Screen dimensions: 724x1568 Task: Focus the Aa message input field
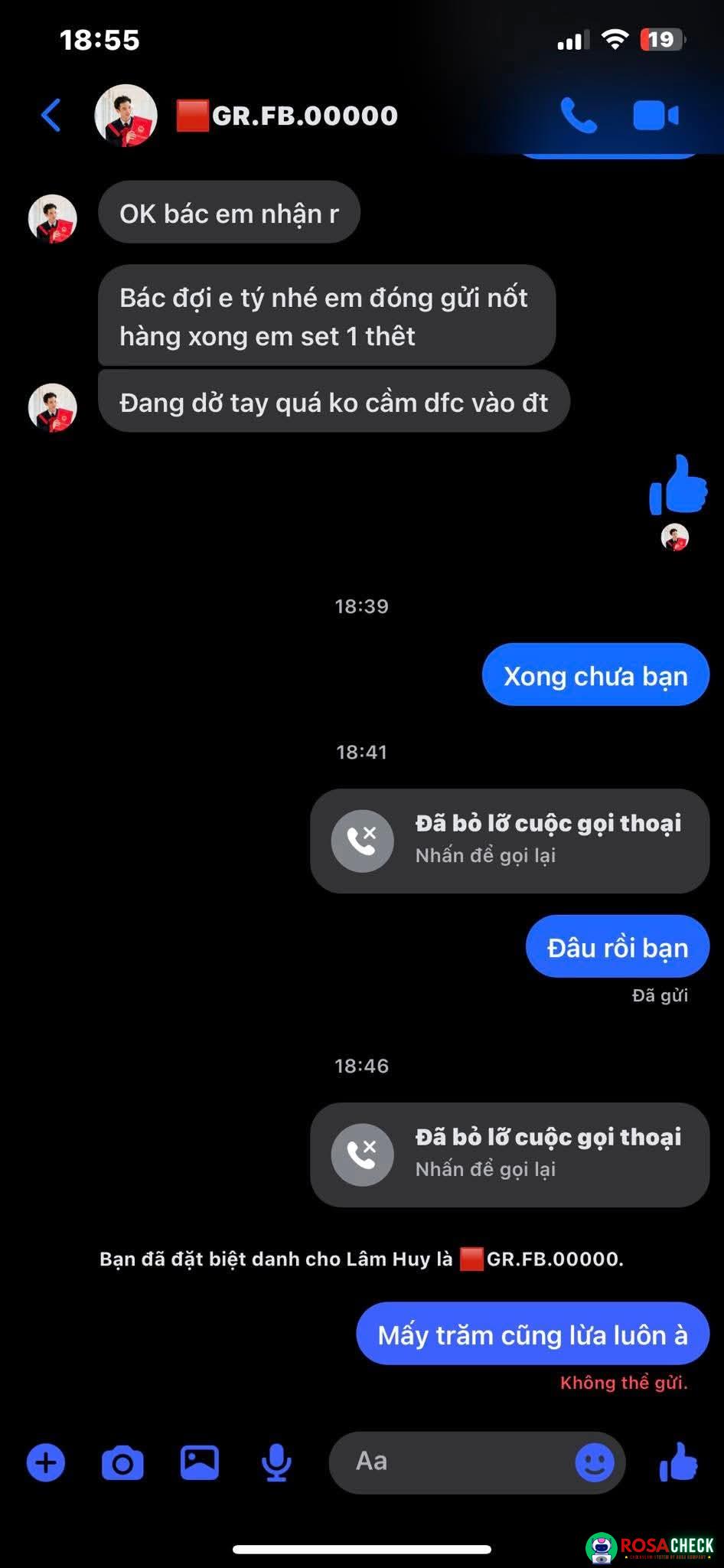452,1462
